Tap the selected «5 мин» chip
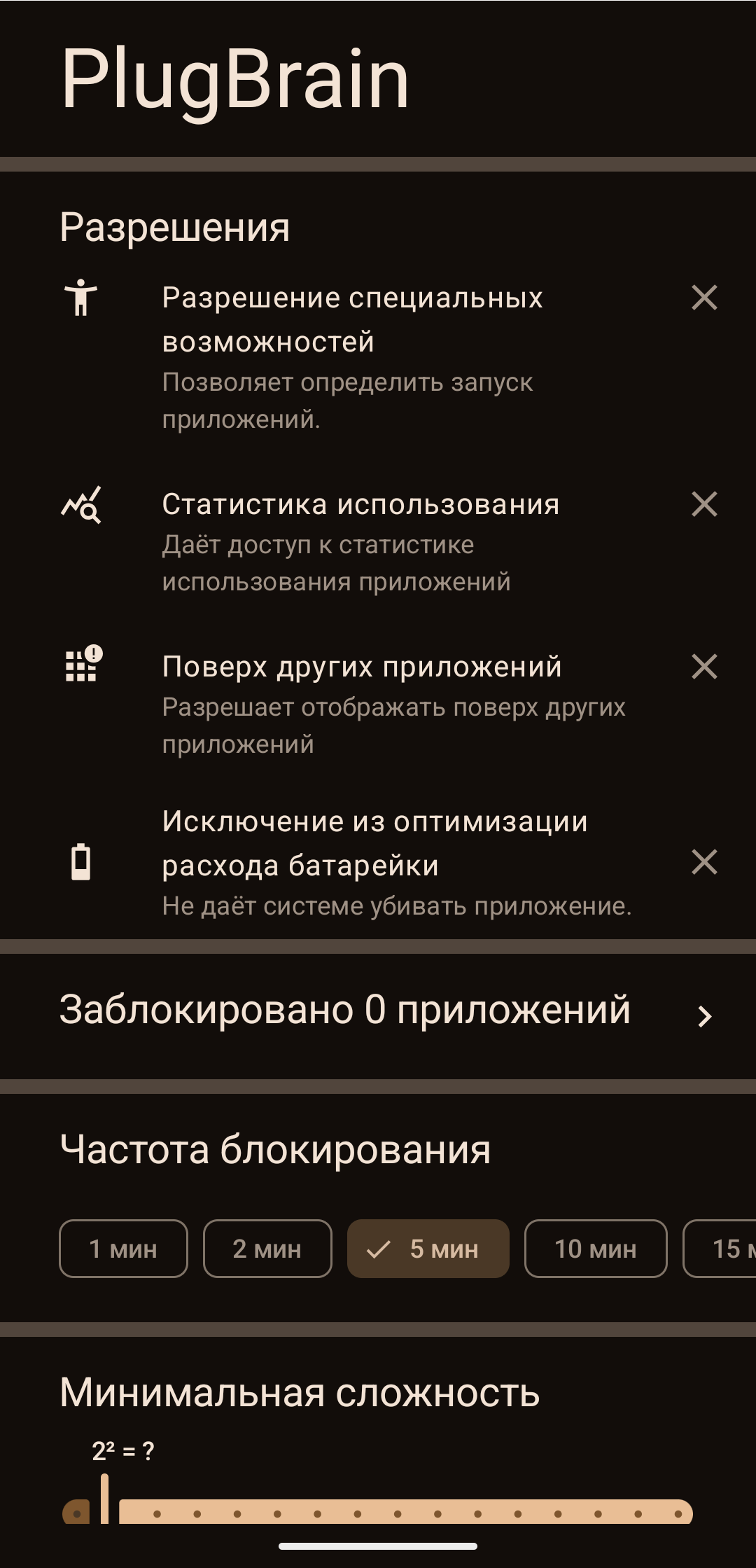756x1568 pixels. click(x=428, y=1249)
